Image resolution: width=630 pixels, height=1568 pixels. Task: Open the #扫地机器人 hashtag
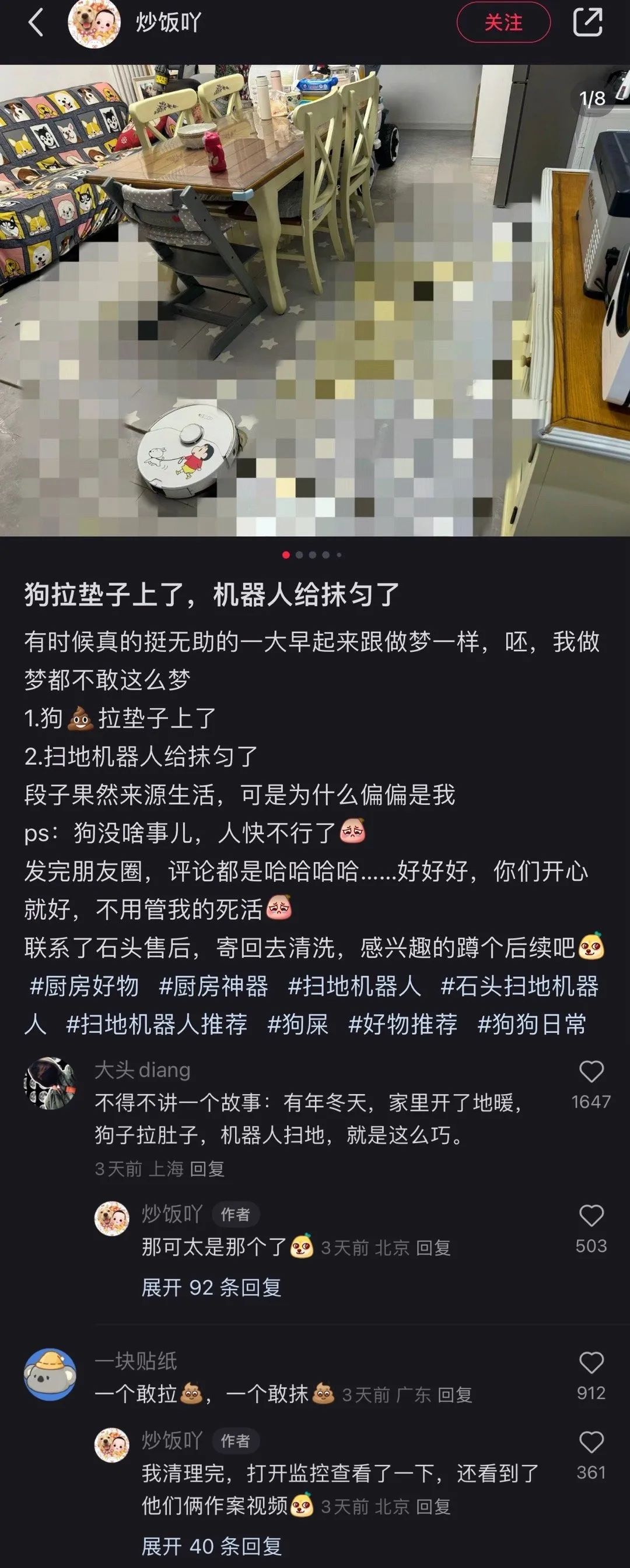(354, 986)
